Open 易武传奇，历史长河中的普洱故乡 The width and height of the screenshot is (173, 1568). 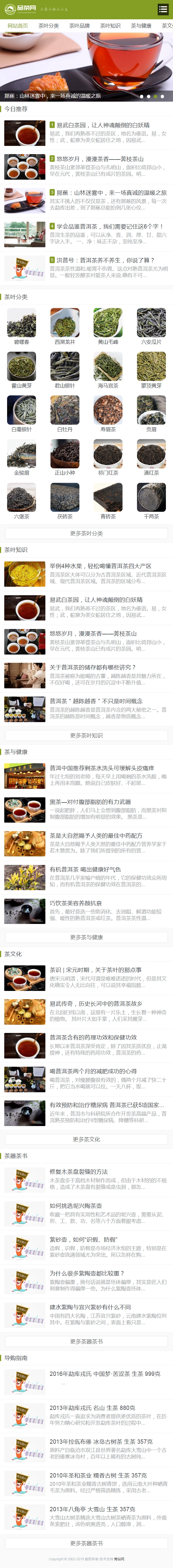(96, 1004)
